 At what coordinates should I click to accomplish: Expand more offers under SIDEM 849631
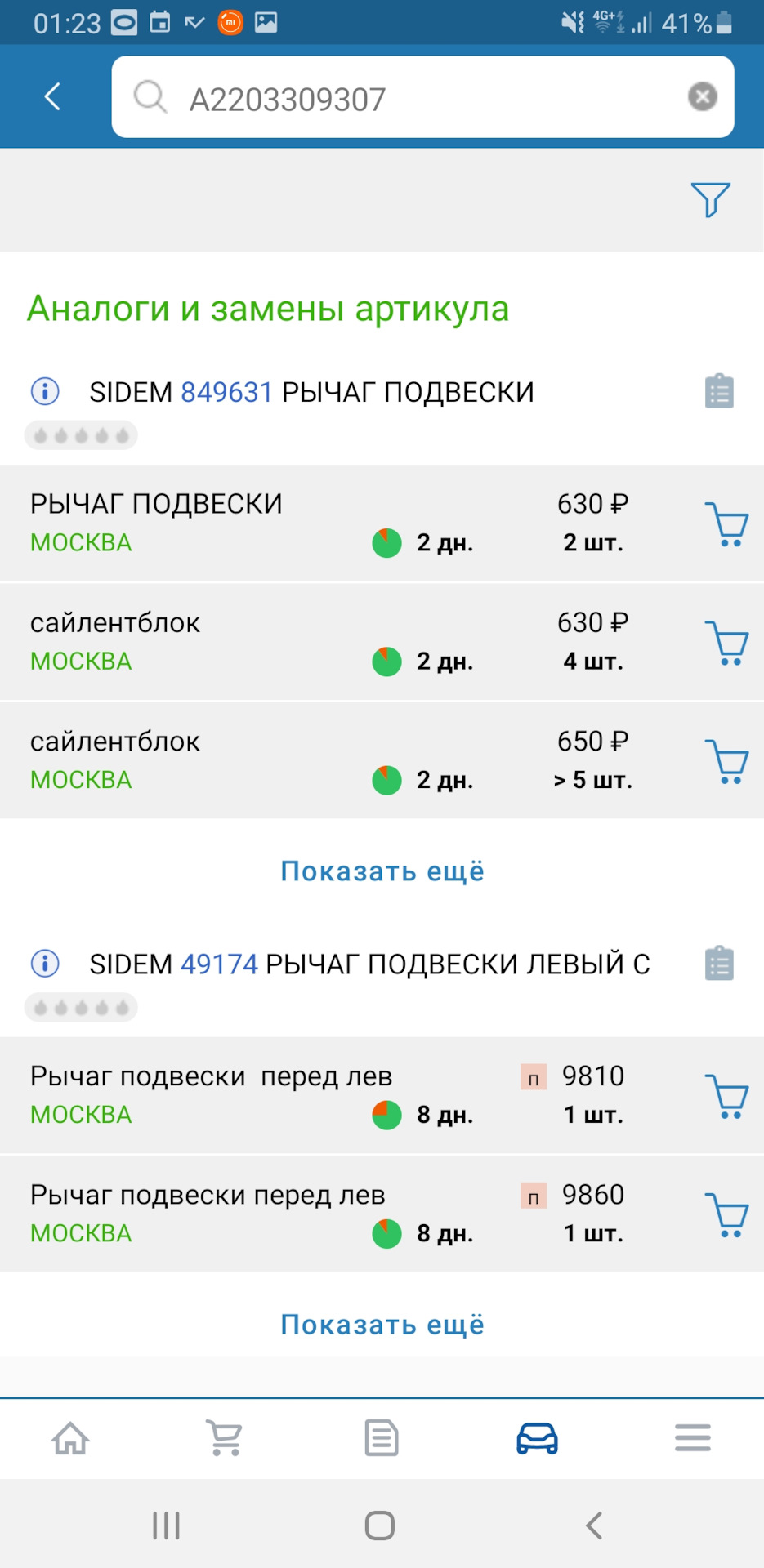(x=382, y=871)
